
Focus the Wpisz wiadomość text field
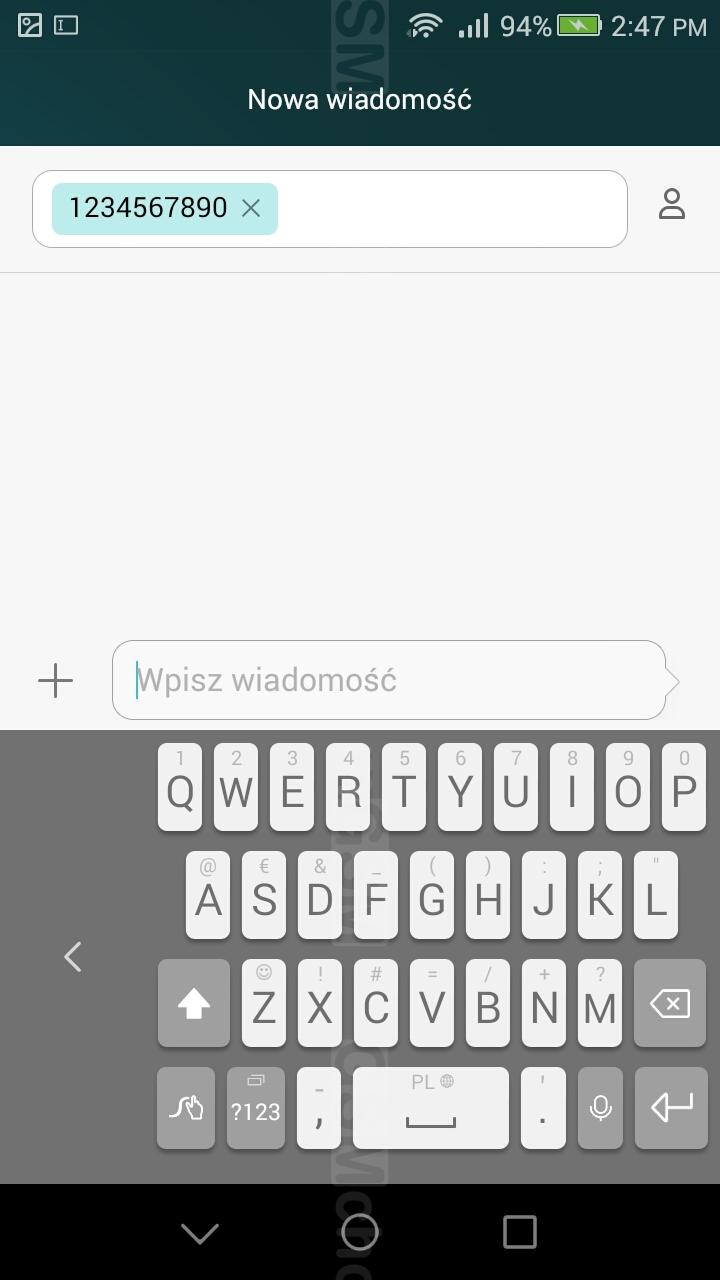[388, 680]
